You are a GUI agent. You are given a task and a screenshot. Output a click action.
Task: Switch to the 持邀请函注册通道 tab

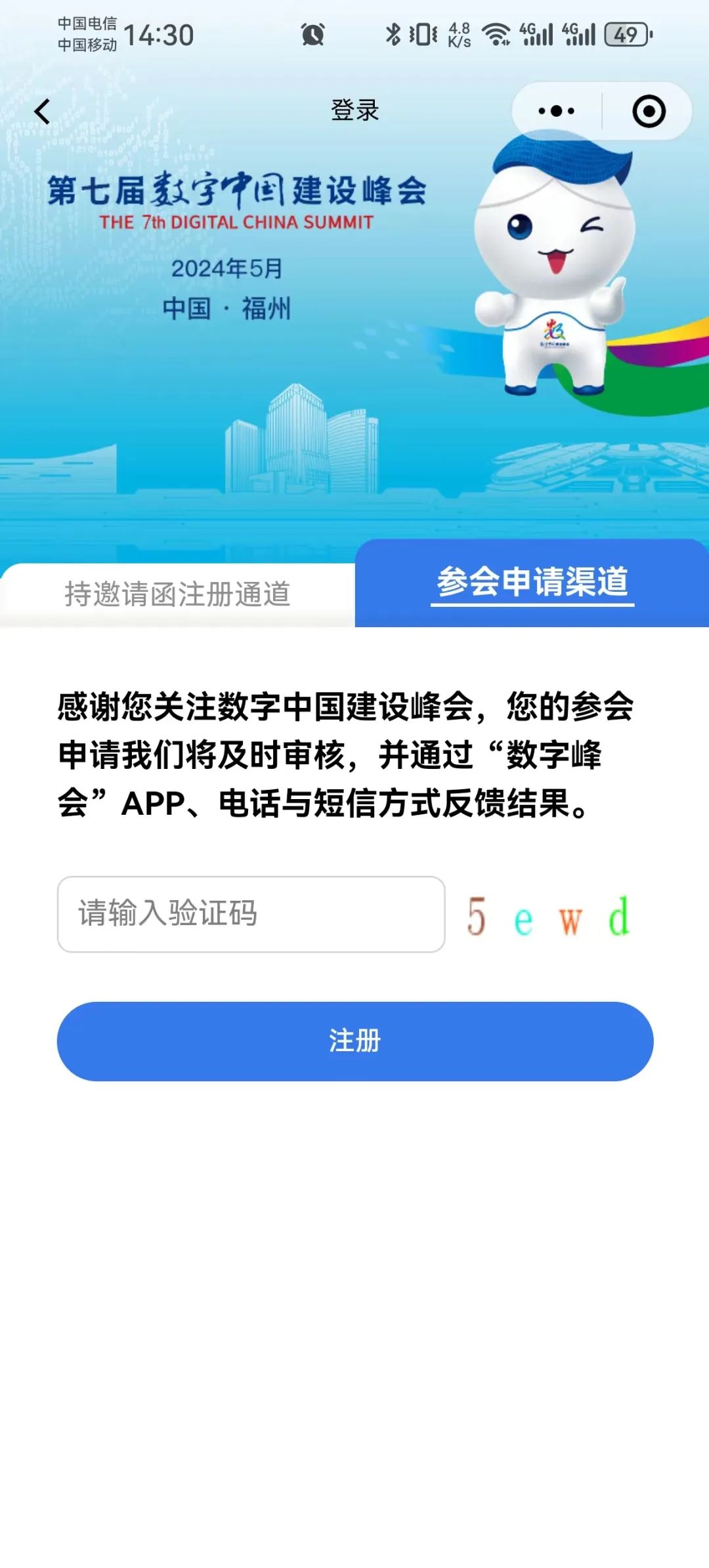(x=177, y=594)
